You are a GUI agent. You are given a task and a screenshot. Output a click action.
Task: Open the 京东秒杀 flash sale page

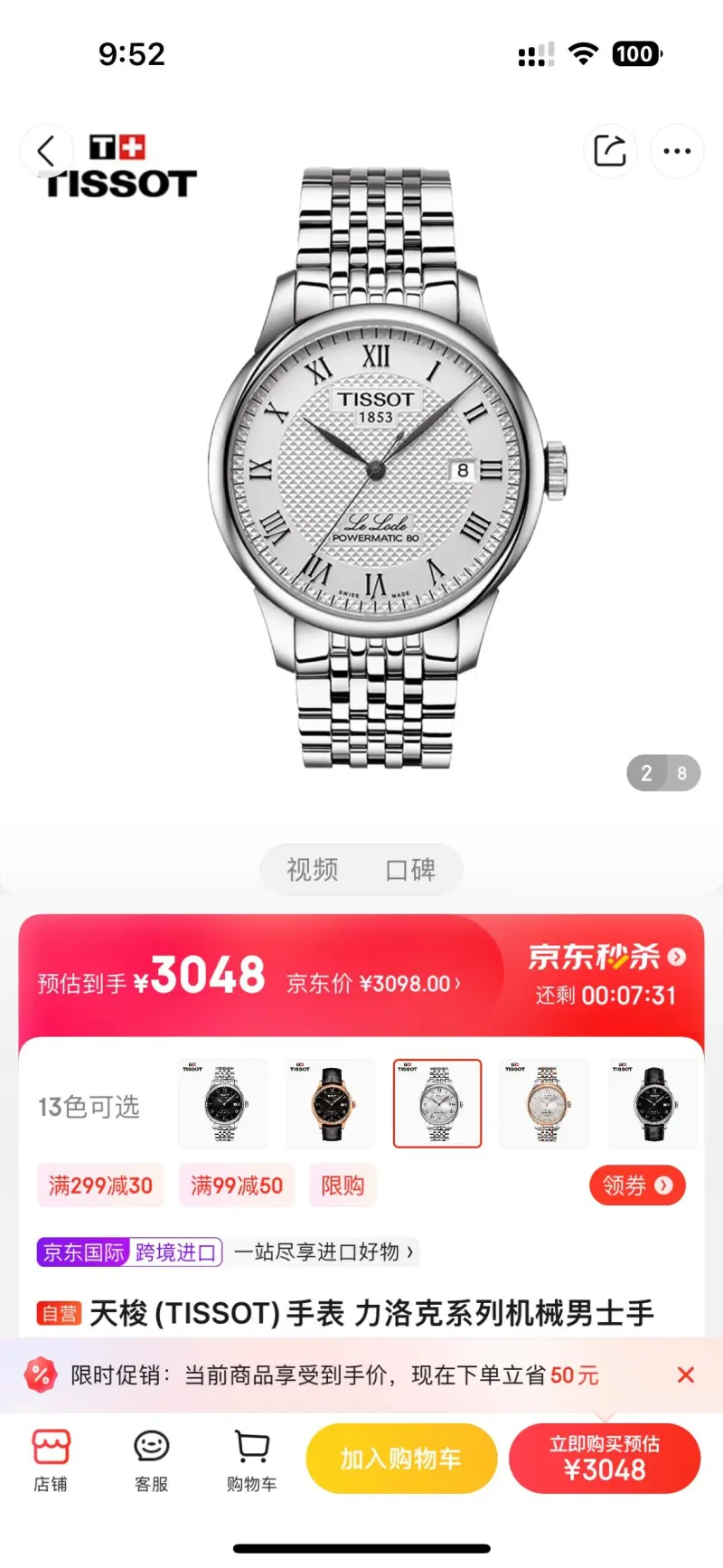click(x=606, y=957)
